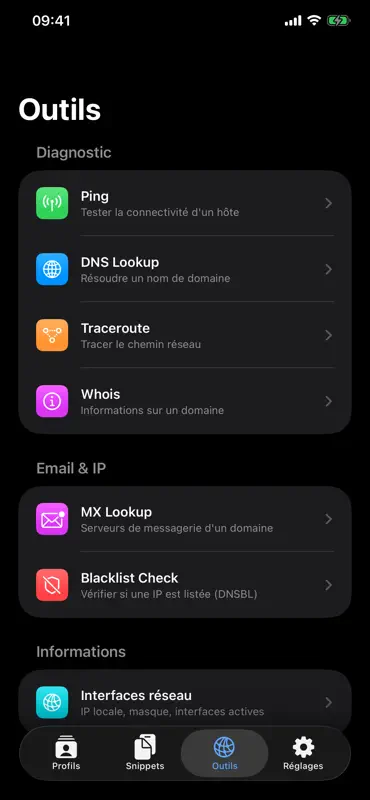
Task: Go to the Snippets tab
Action: (145, 753)
